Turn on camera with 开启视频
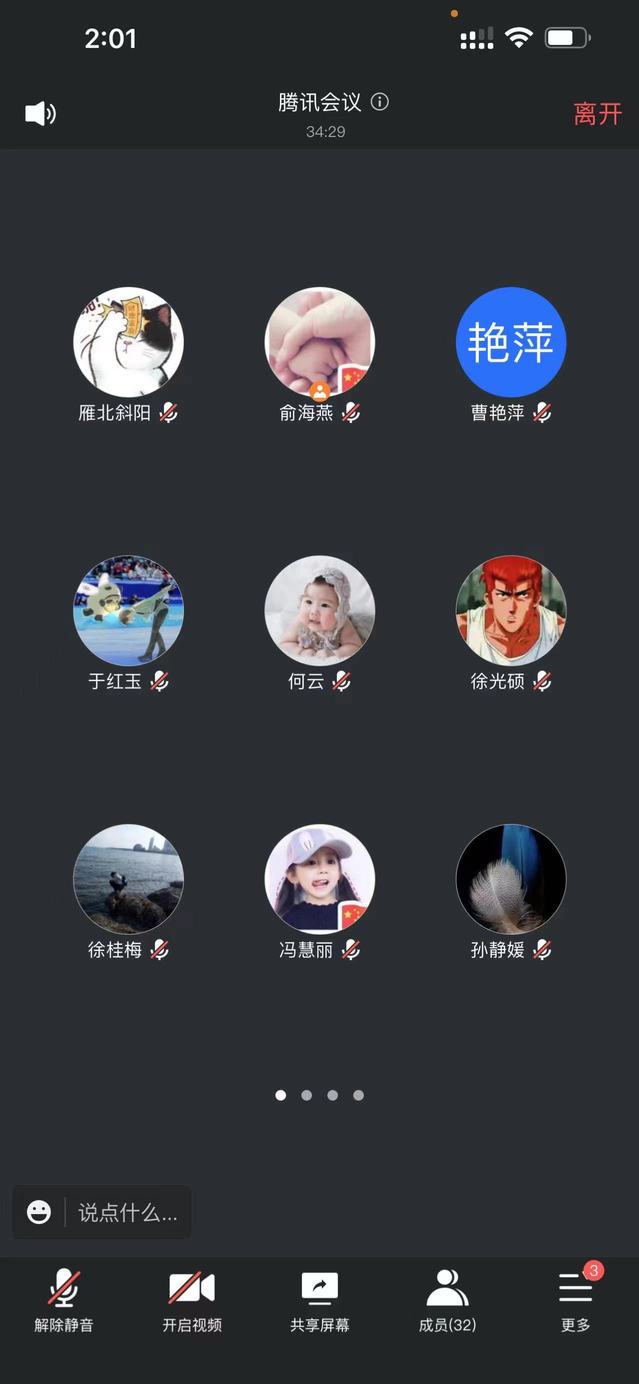 tap(192, 1300)
